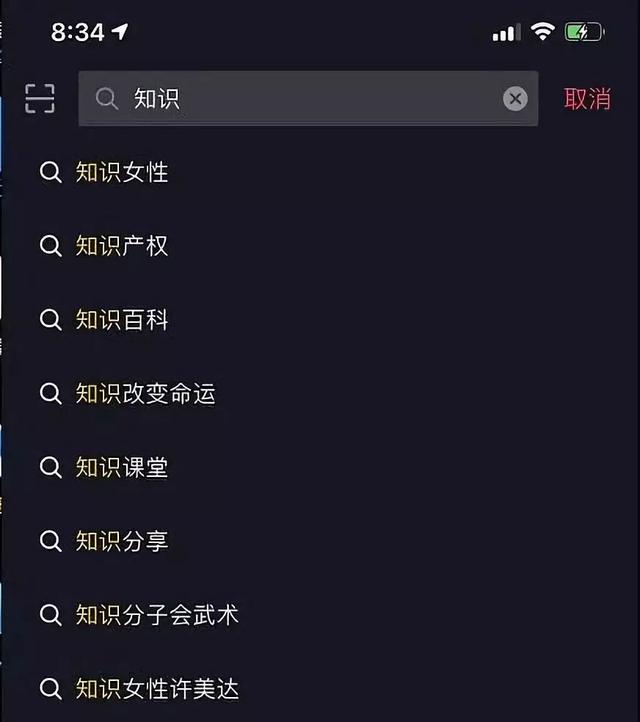
Task: Select the suggestion 知识分子会武术
Action: (157, 615)
